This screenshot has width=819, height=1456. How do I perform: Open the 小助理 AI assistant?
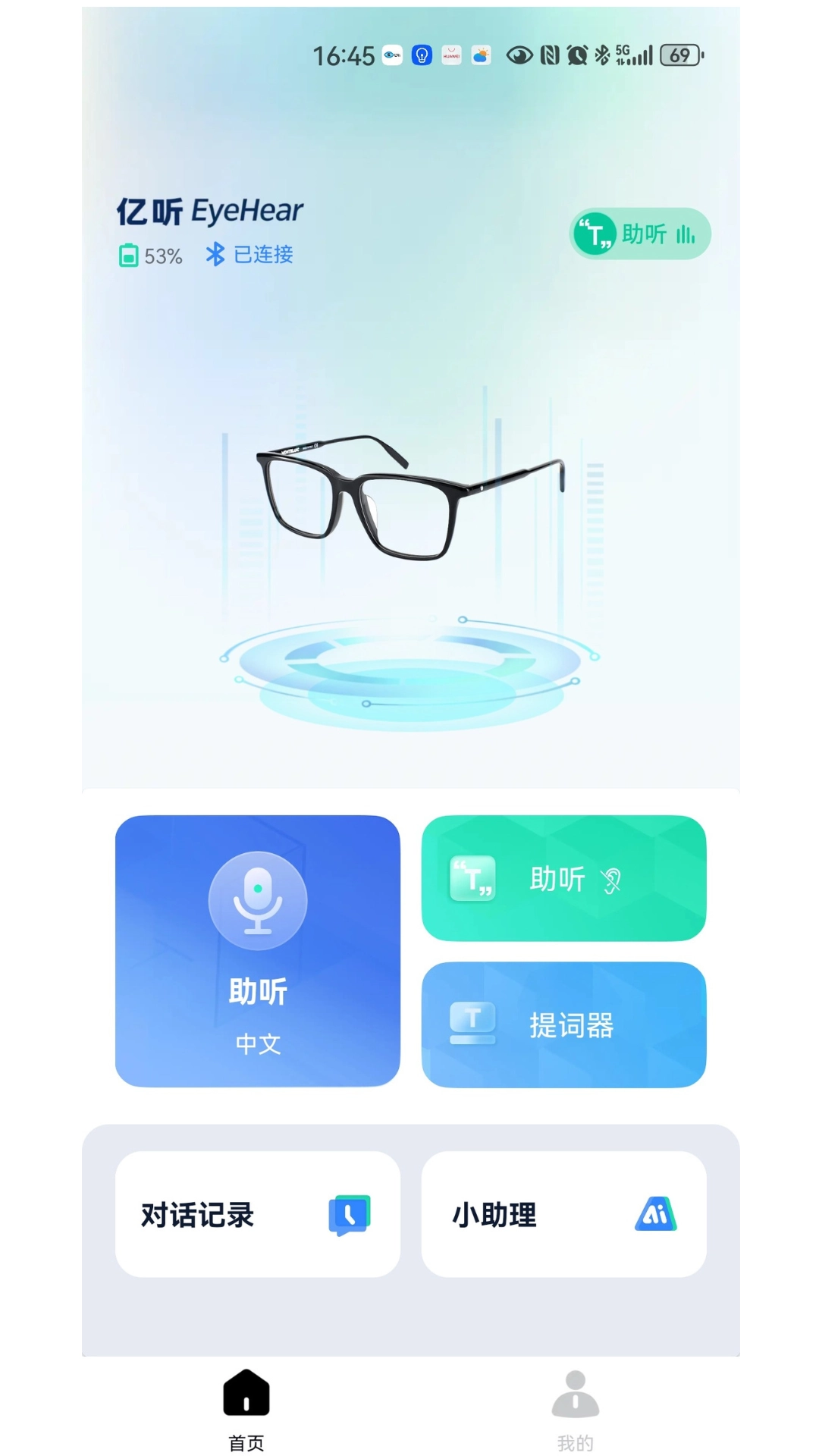(x=563, y=1214)
